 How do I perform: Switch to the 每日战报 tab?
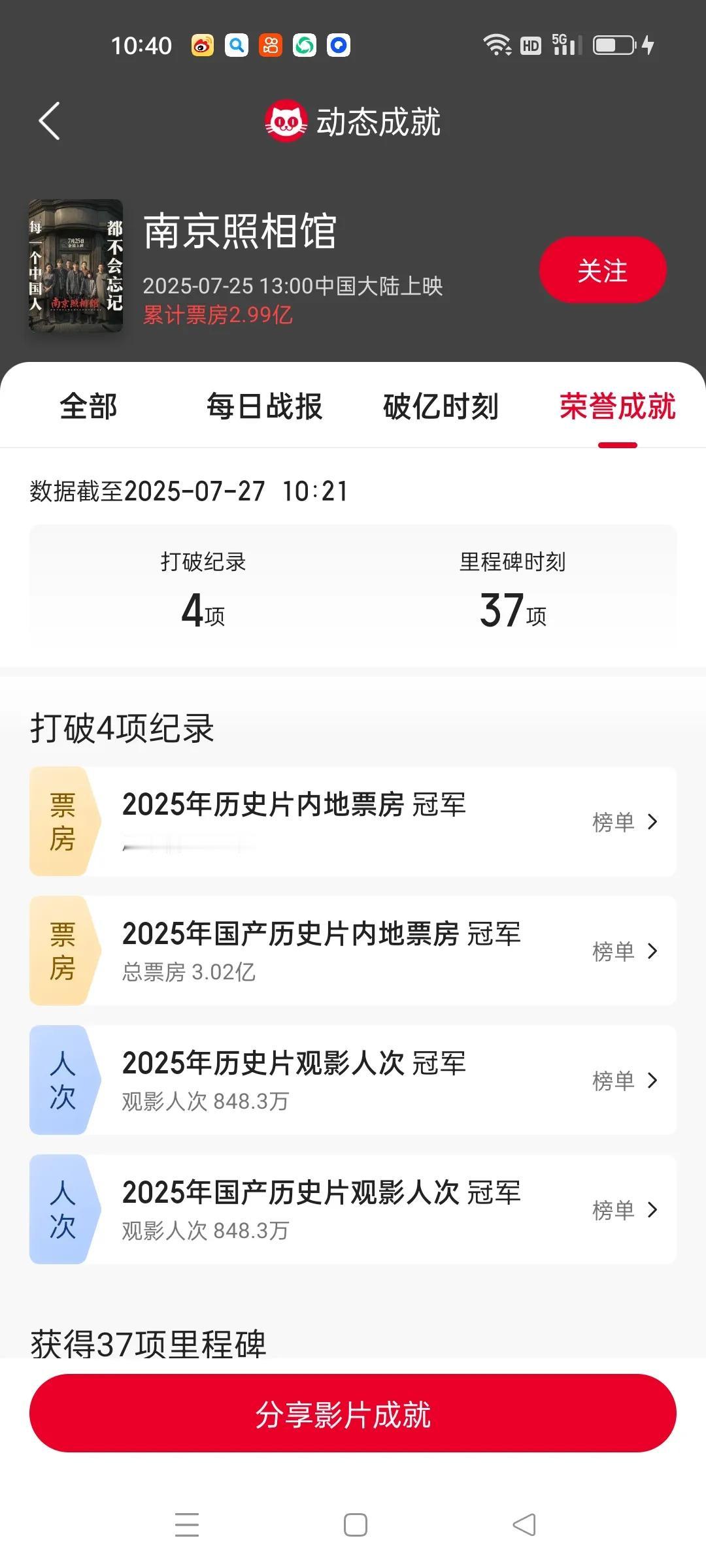pyautogui.click(x=265, y=406)
